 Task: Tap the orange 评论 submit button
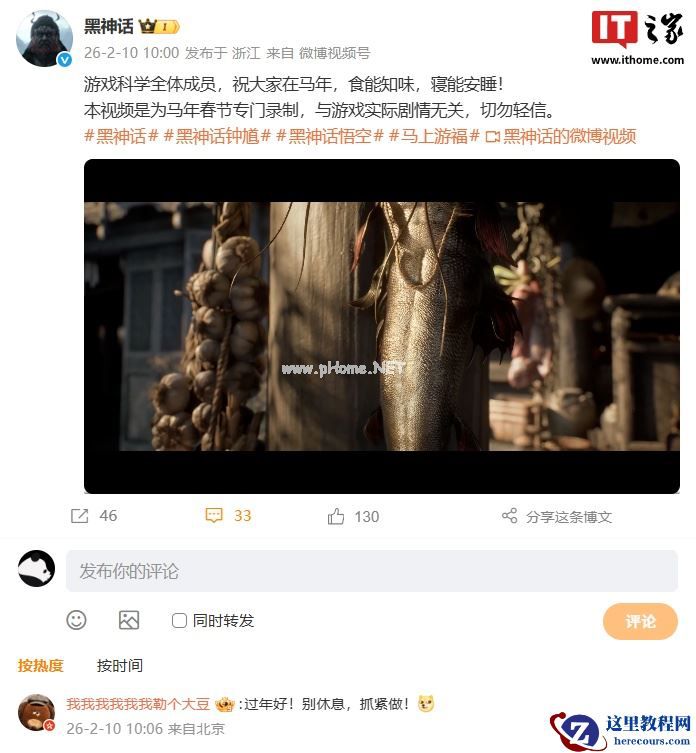pos(640,621)
